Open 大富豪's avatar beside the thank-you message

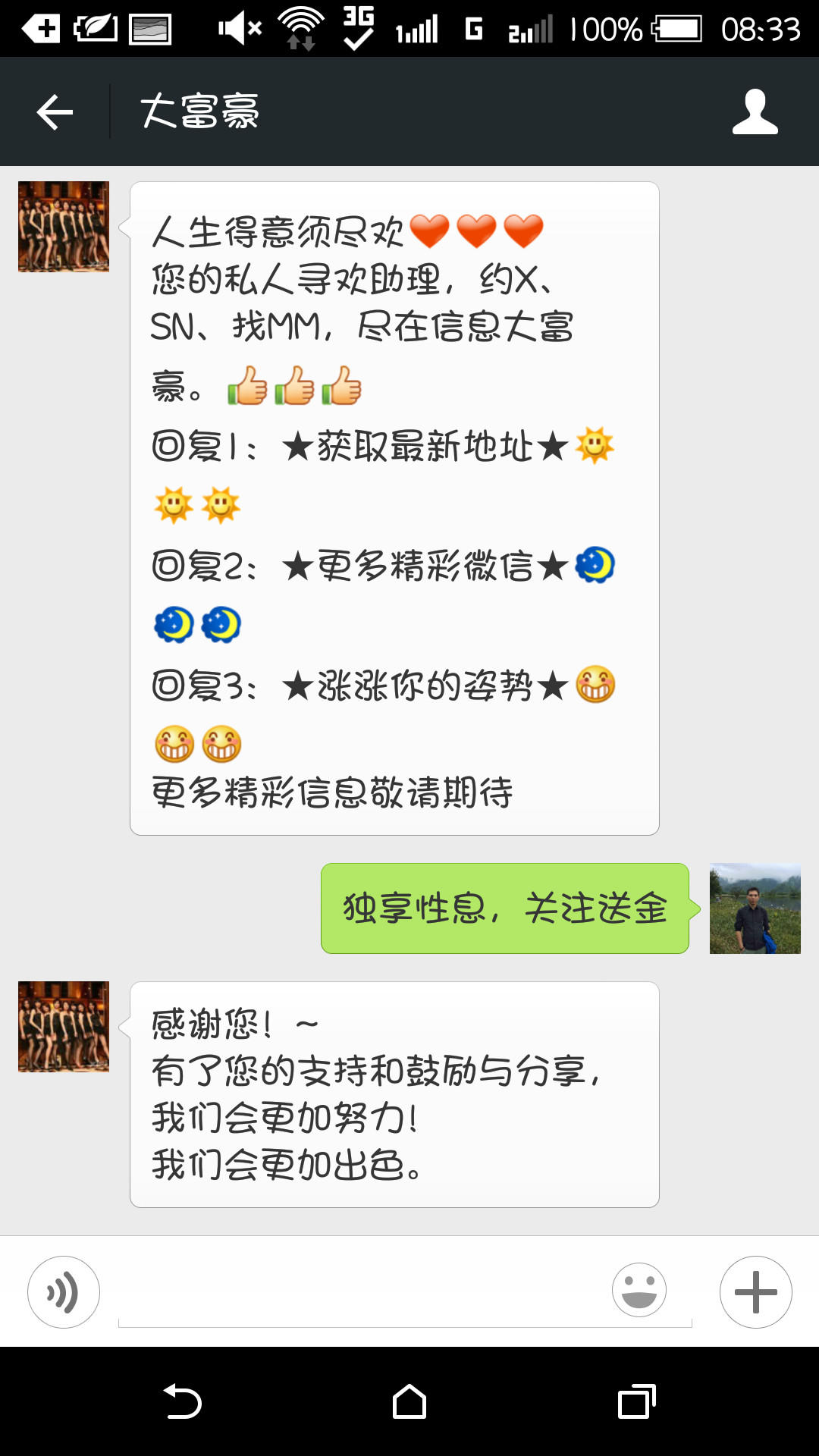click(62, 1025)
